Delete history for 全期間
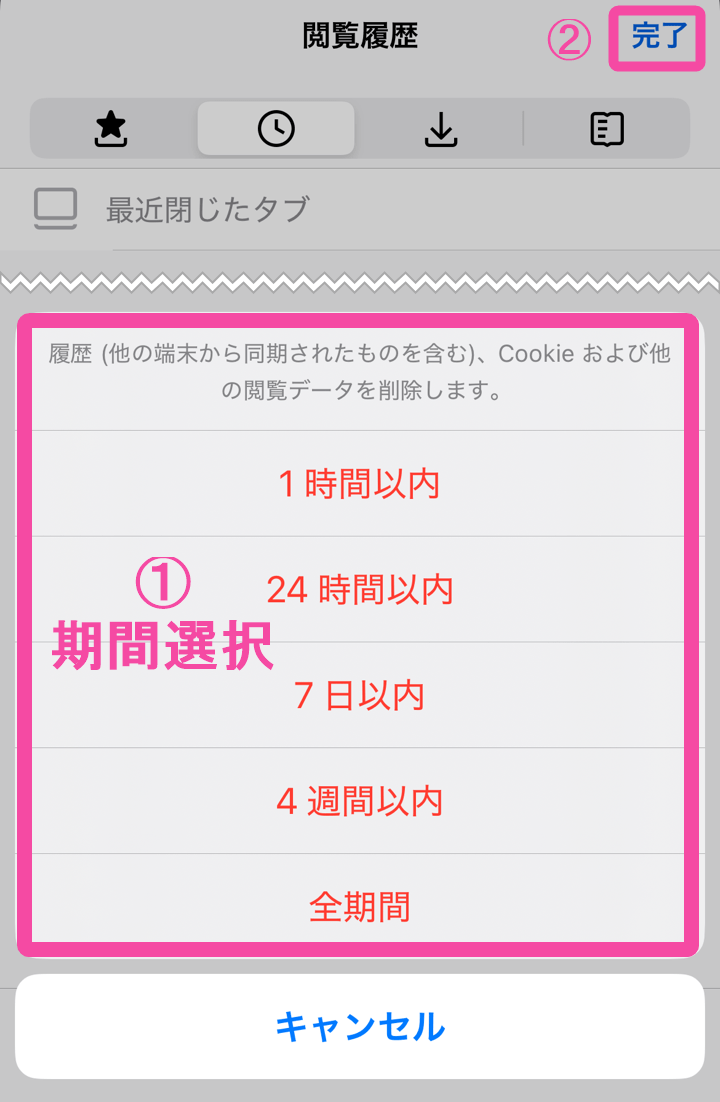The image size is (720, 1102). pyautogui.click(x=359, y=906)
